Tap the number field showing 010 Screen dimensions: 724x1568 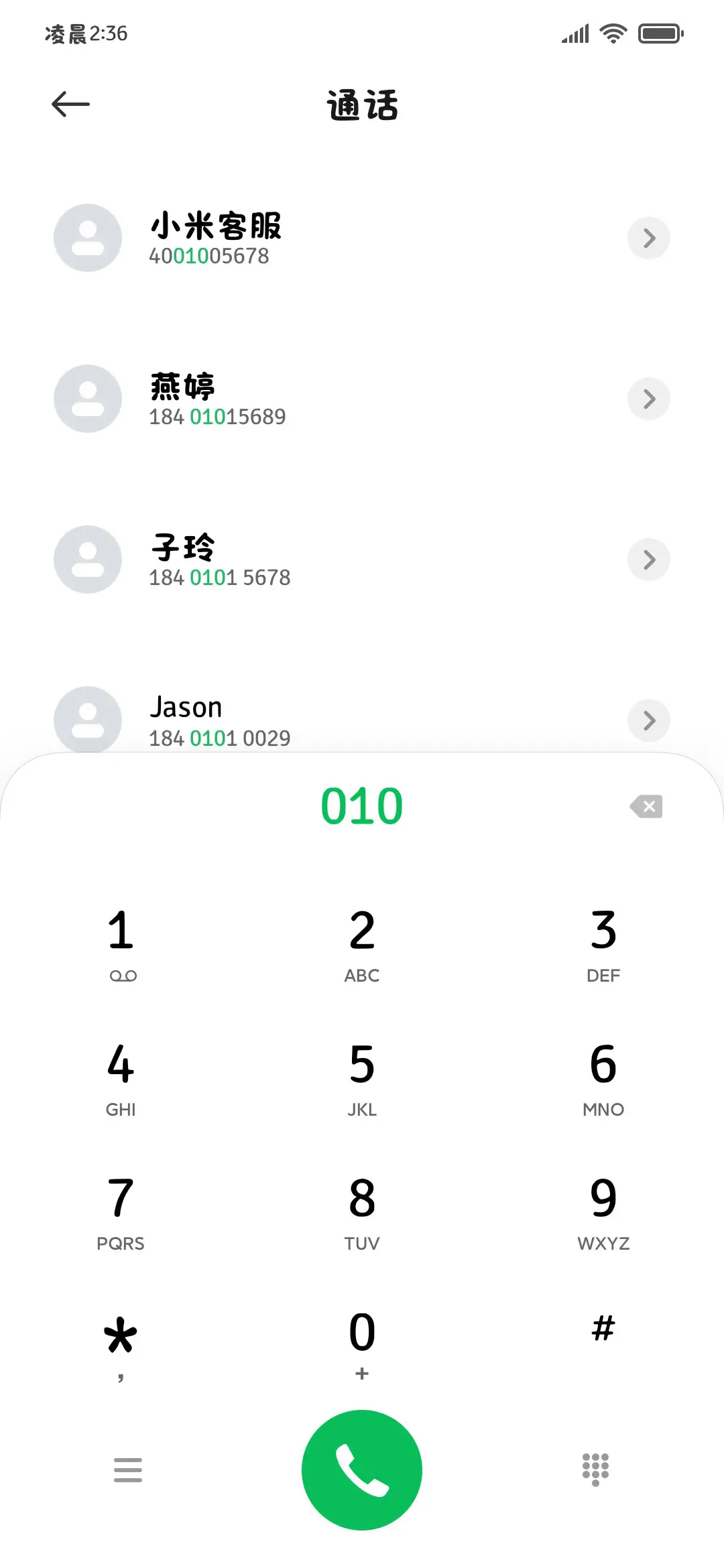[x=361, y=806]
